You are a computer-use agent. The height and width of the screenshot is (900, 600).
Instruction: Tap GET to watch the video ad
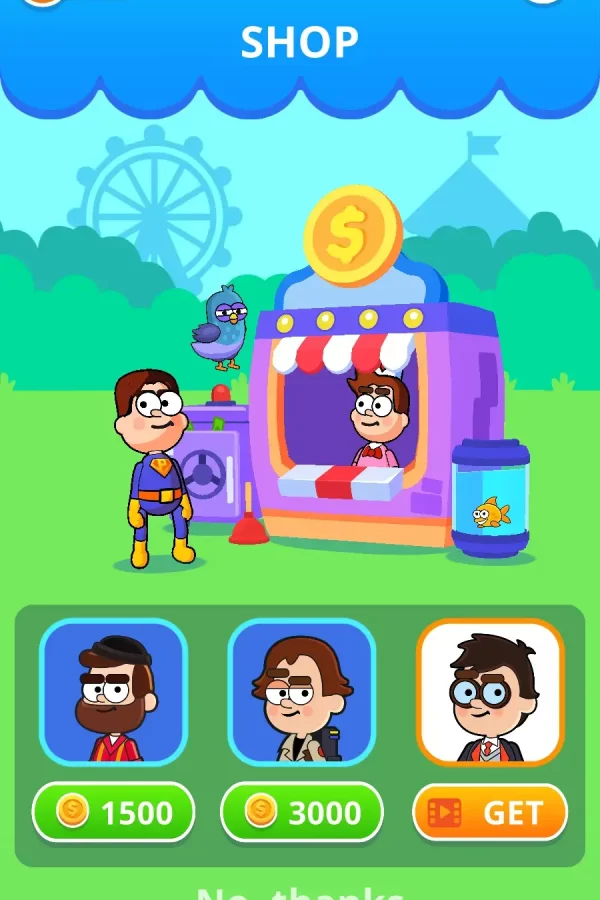(x=489, y=812)
